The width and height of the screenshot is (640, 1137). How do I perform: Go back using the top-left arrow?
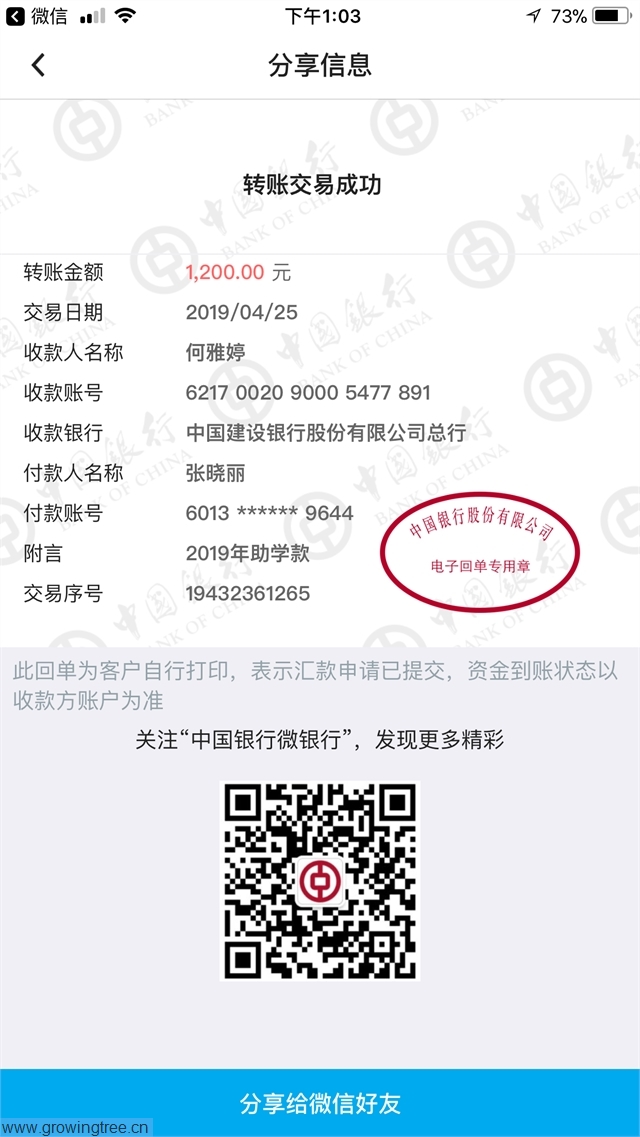[x=38, y=65]
